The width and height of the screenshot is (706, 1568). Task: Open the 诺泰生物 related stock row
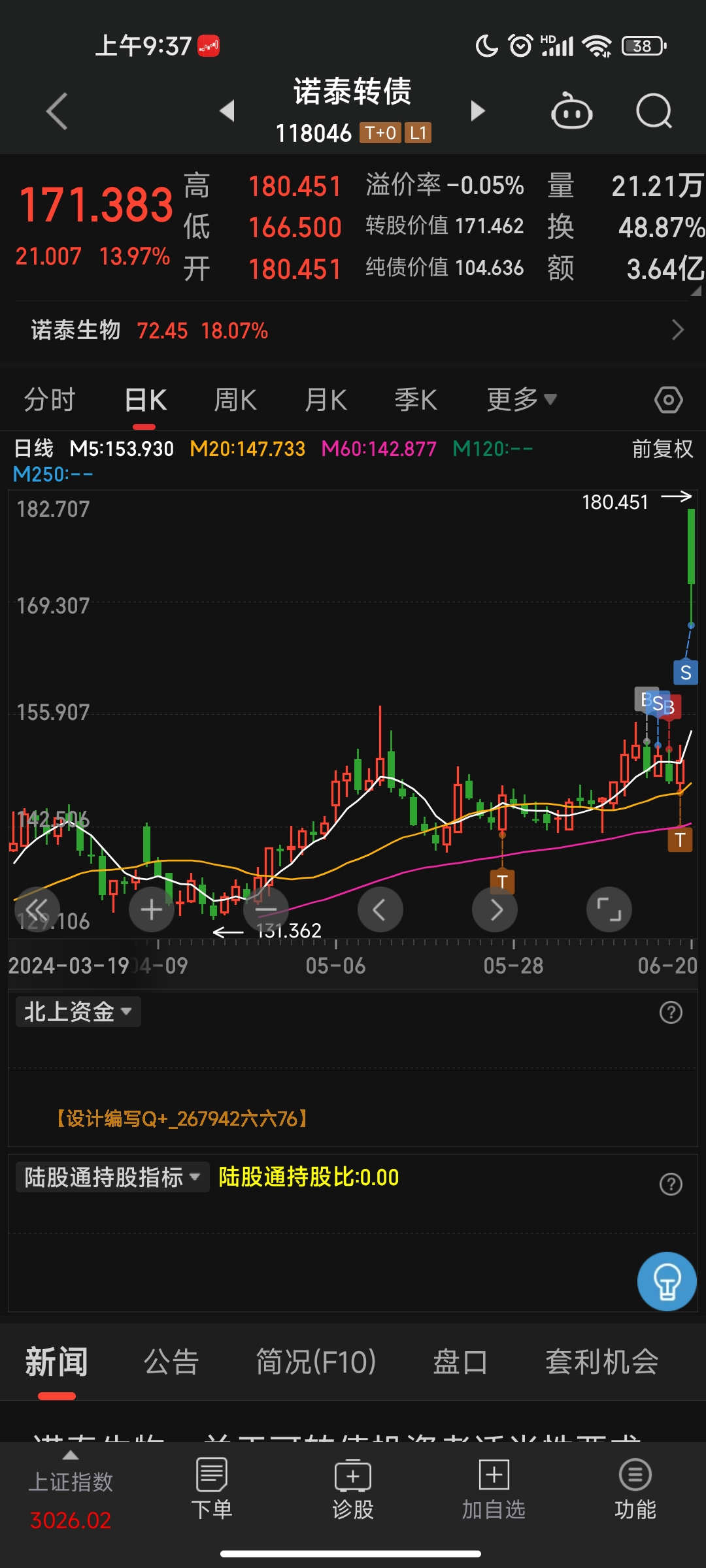[353, 331]
